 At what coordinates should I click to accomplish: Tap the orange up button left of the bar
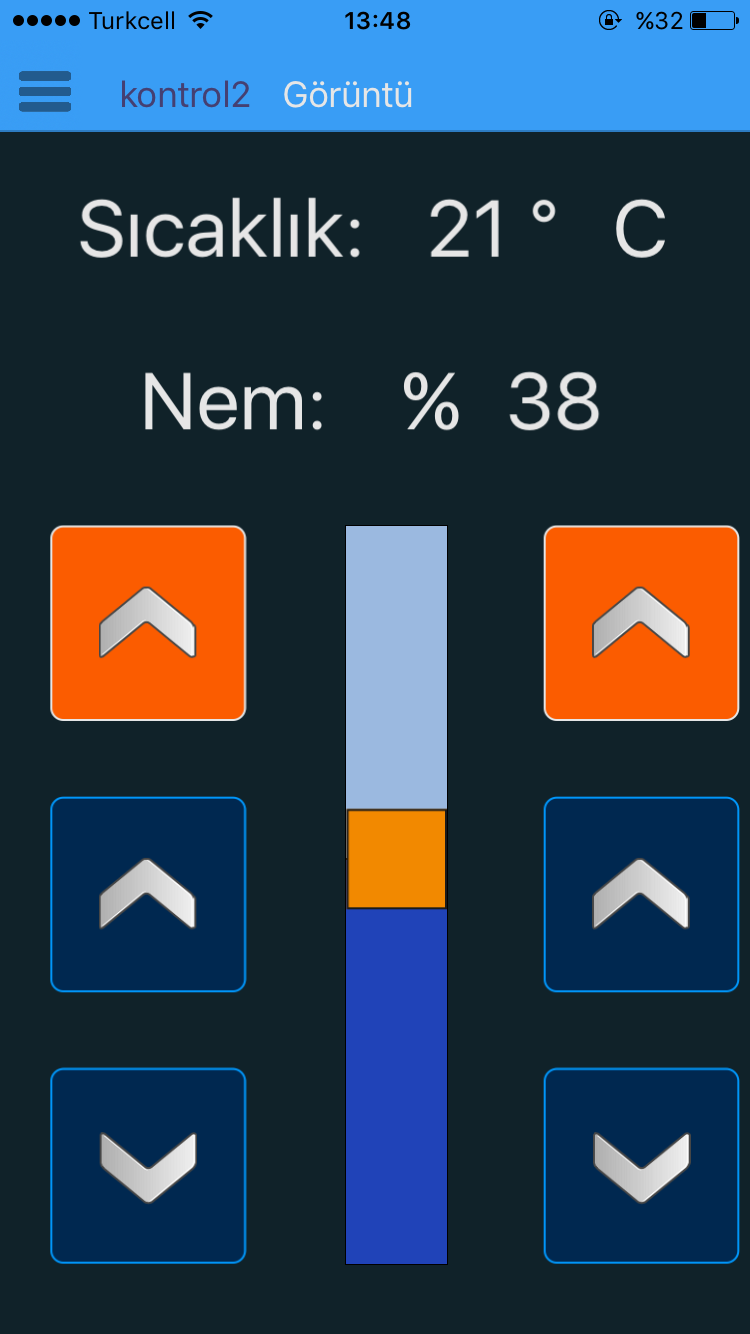[x=148, y=622]
